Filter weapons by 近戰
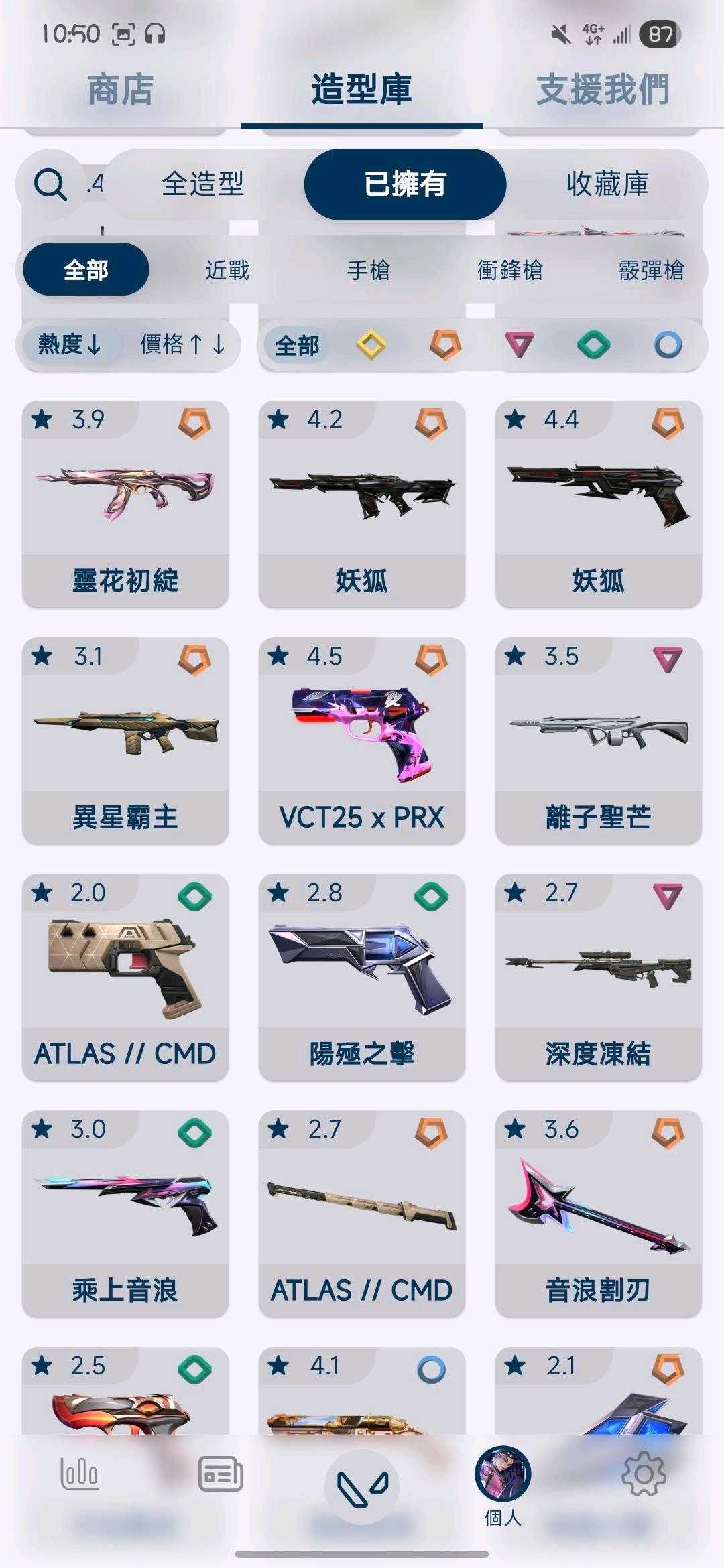The image size is (724, 1568). pos(227,270)
